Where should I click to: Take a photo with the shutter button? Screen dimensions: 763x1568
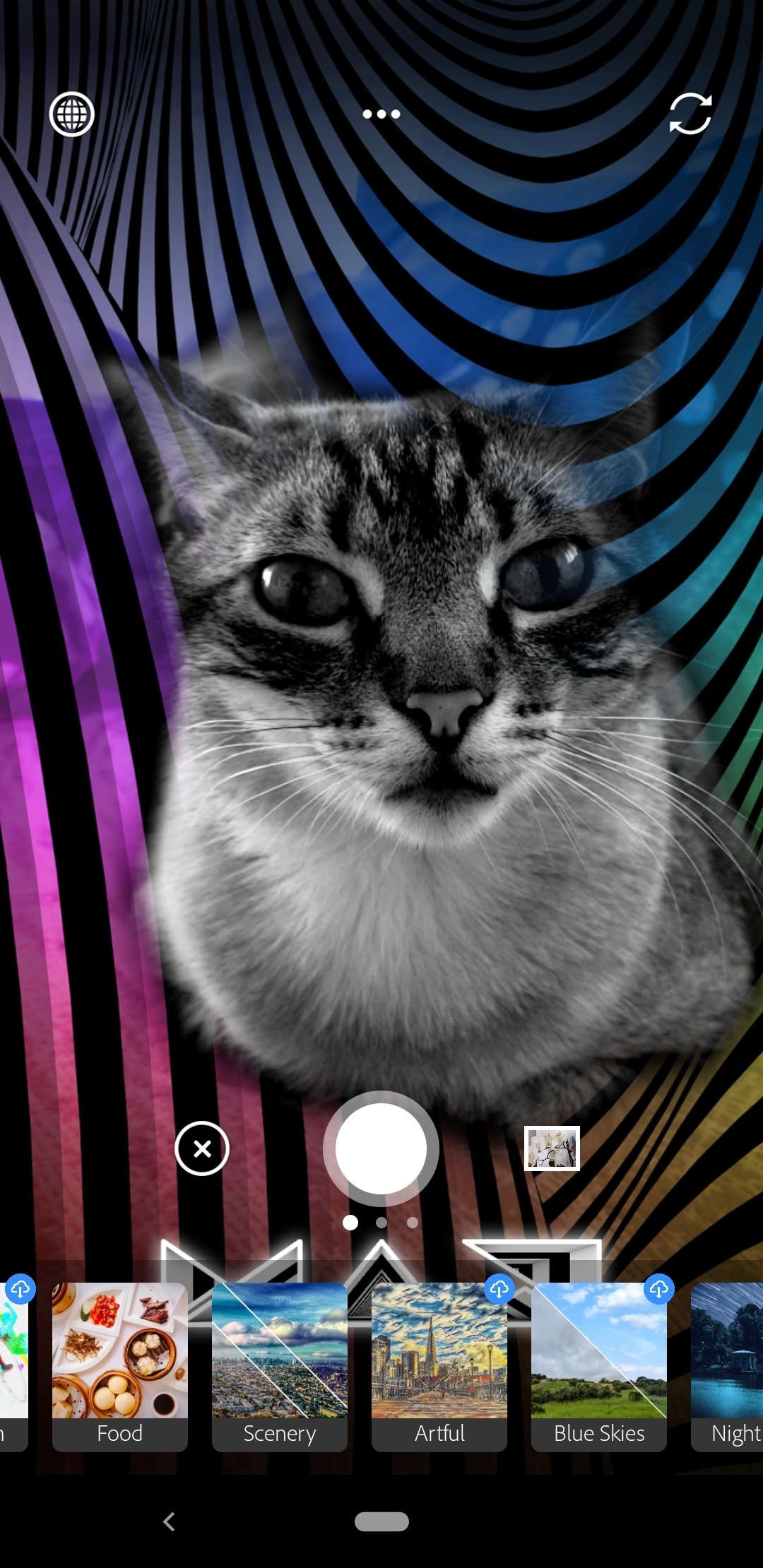point(381,1148)
